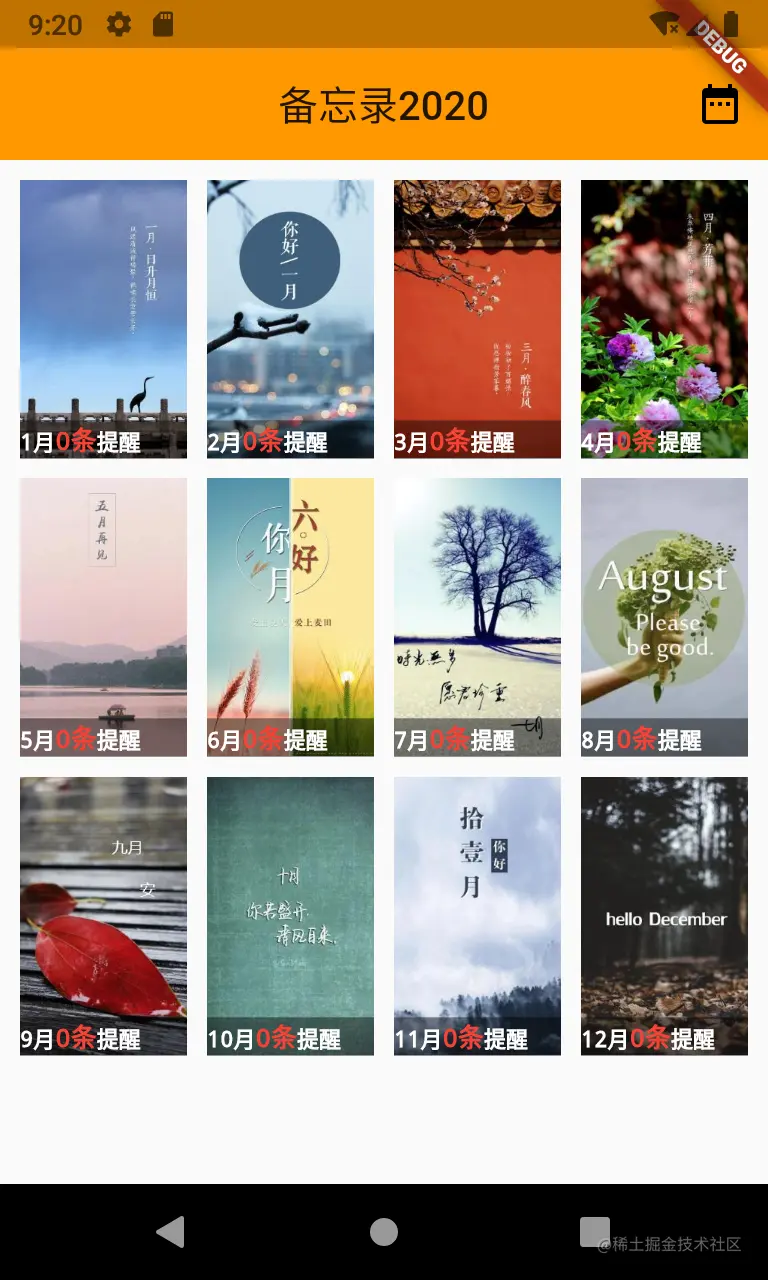Open the 4月 reminder card

point(664,319)
